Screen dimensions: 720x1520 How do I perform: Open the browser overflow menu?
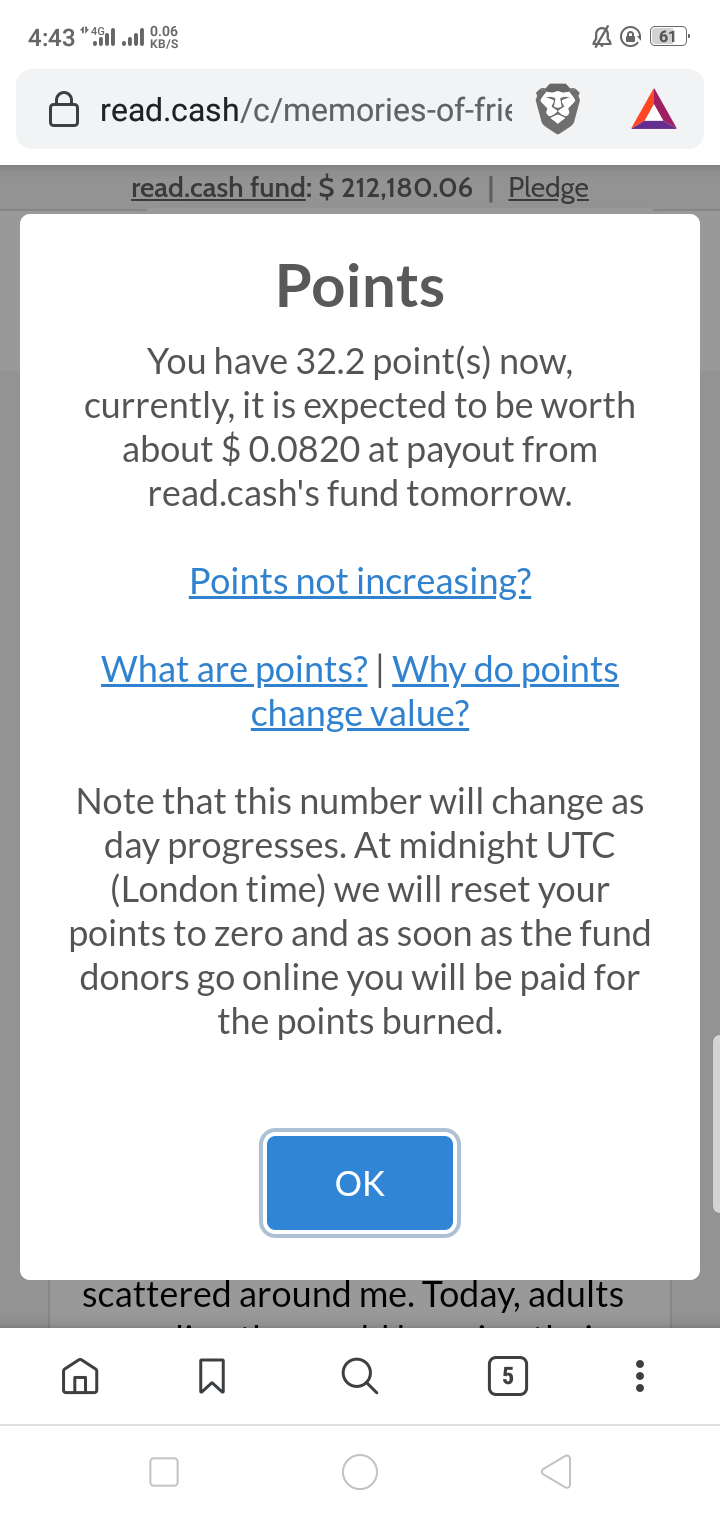640,1377
